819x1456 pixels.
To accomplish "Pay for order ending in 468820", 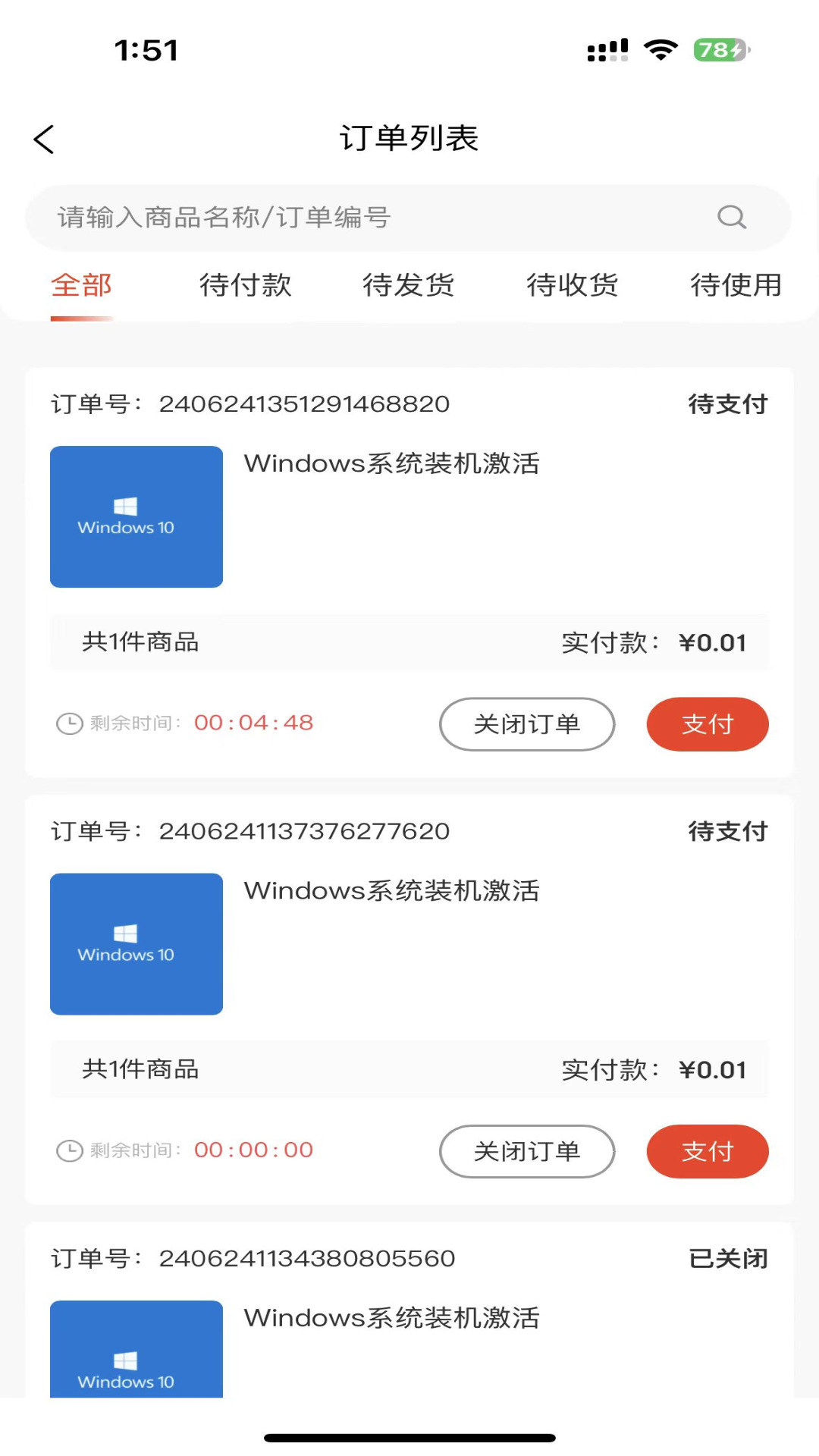I will (707, 724).
